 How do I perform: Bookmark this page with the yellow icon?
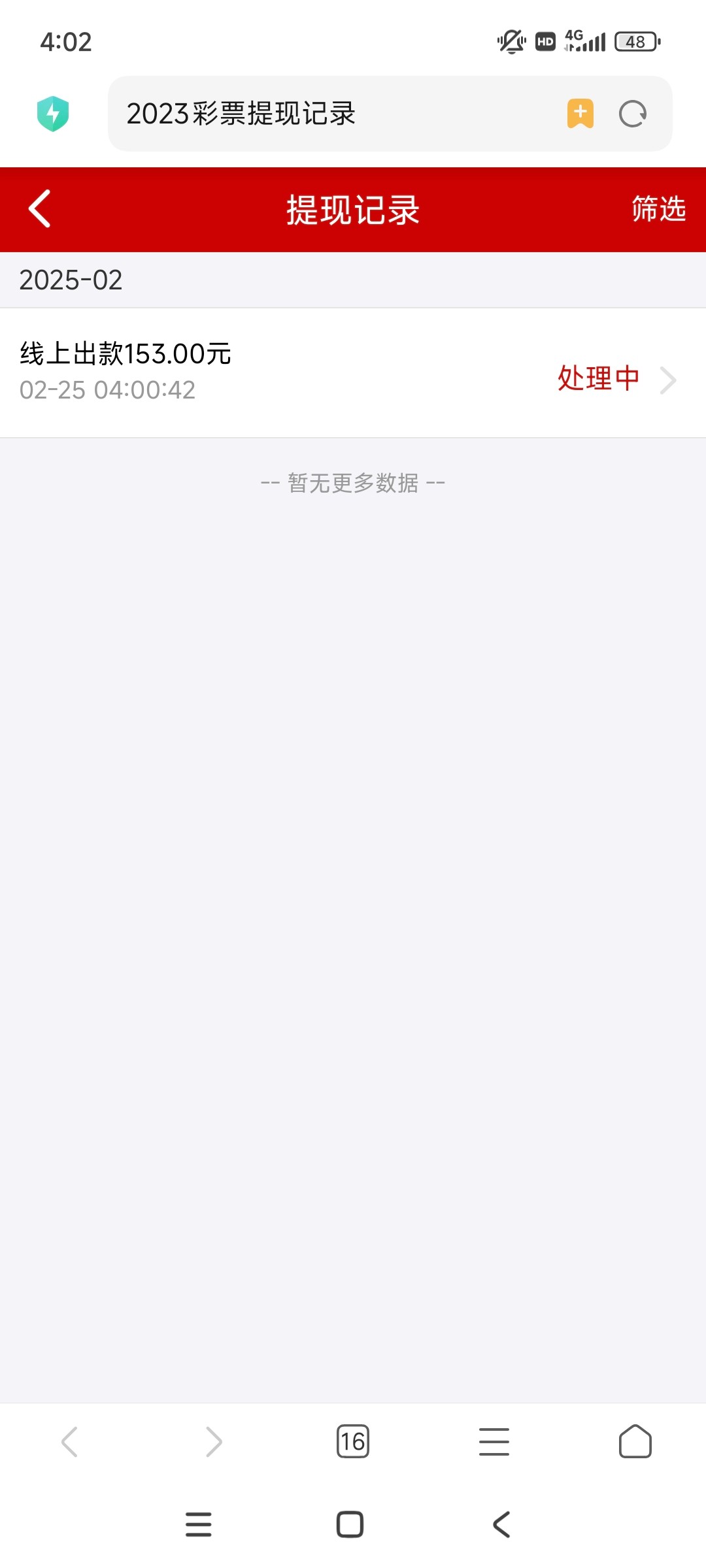point(580,114)
